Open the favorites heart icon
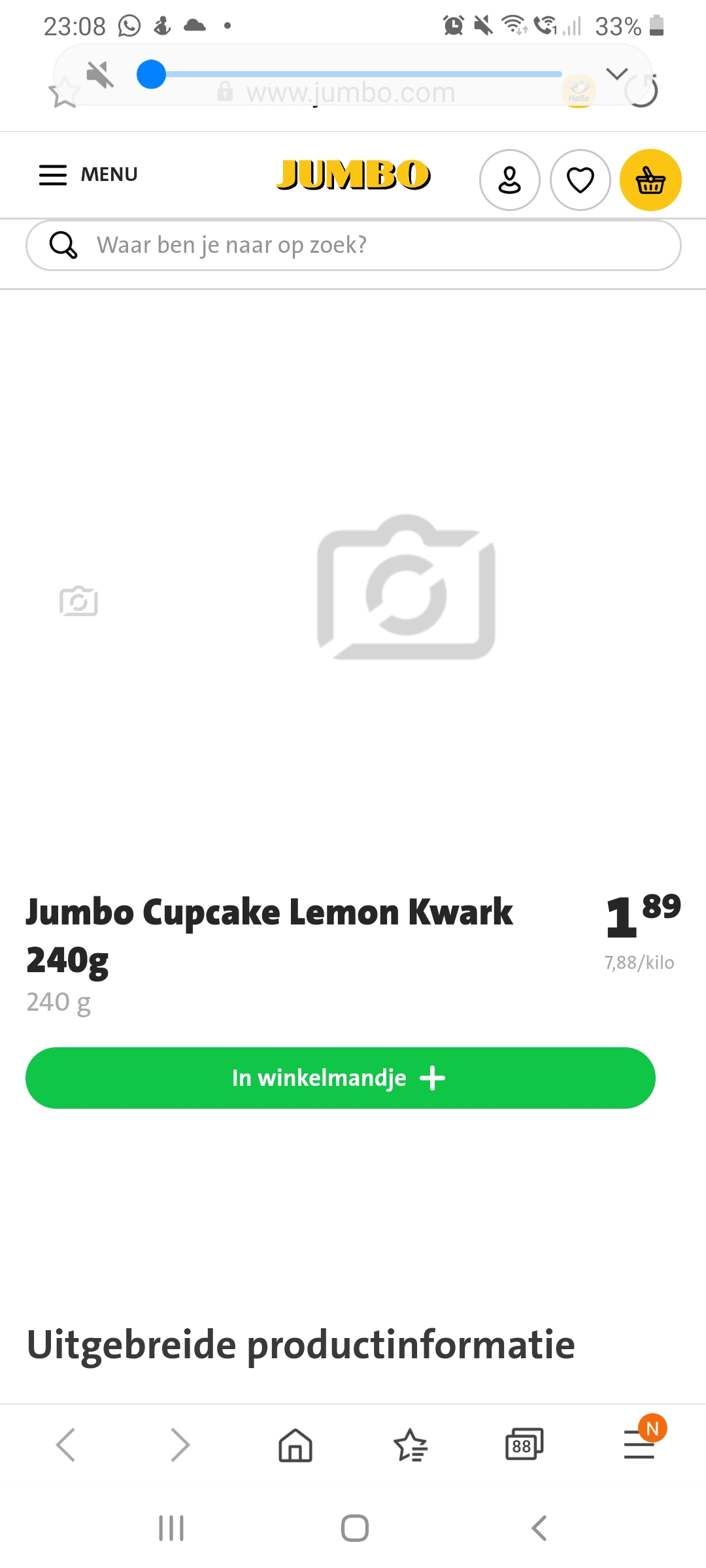The image size is (706, 1568). tap(580, 180)
